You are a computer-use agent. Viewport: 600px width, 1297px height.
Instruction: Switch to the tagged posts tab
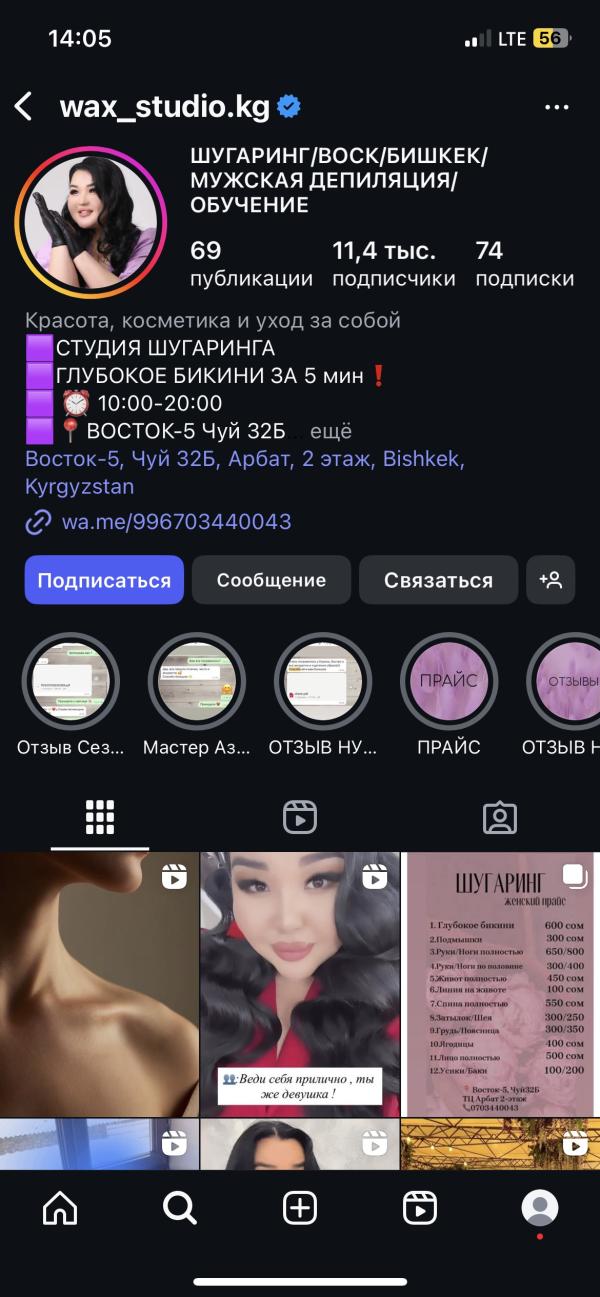(x=499, y=817)
